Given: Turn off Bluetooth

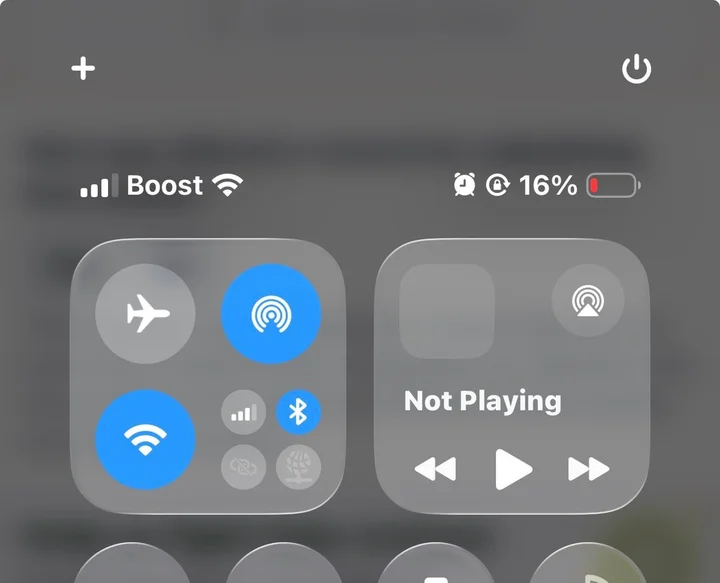Looking at the screenshot, I should click(x=298, y=412).
